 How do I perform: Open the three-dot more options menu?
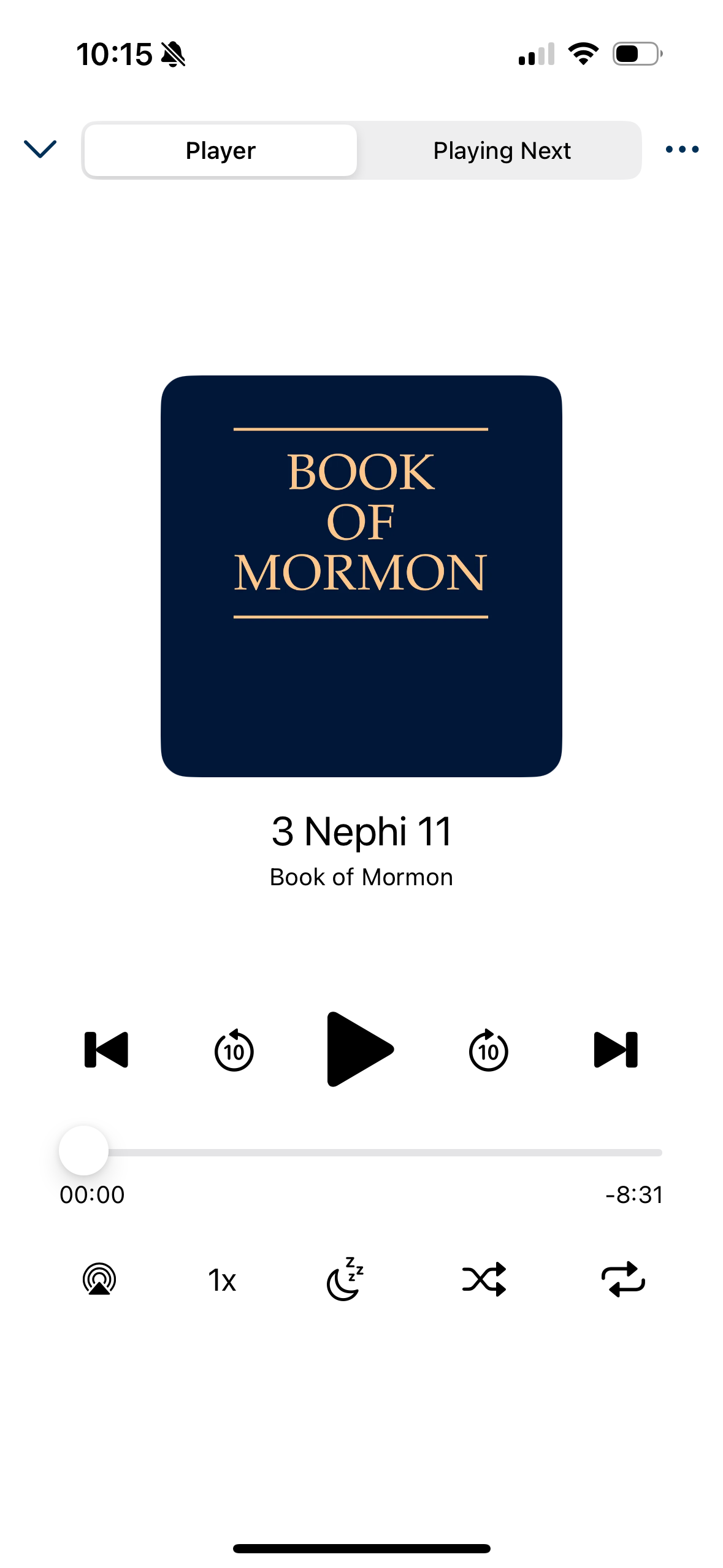click(681, 149)
